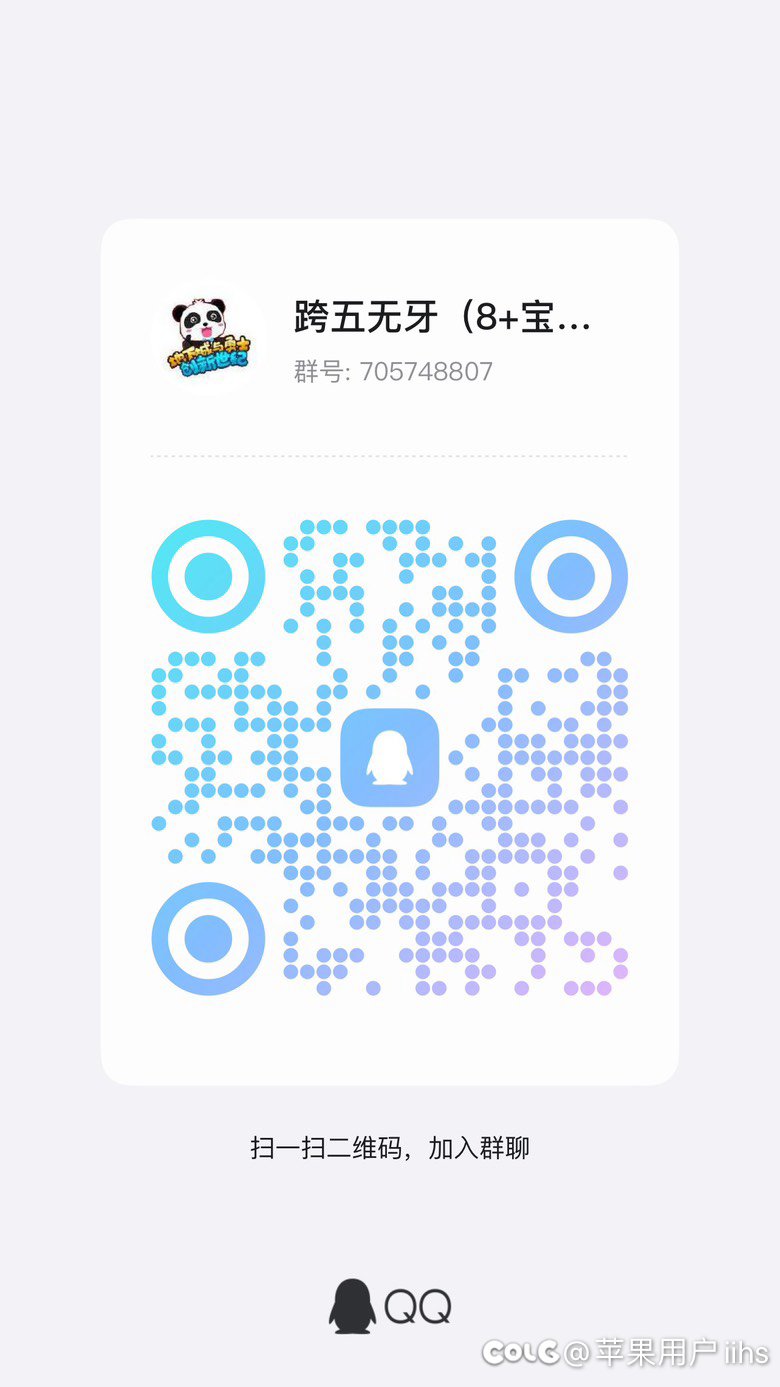Open the group name 跨五无牙（8+宝...

[x=440, y=319]
